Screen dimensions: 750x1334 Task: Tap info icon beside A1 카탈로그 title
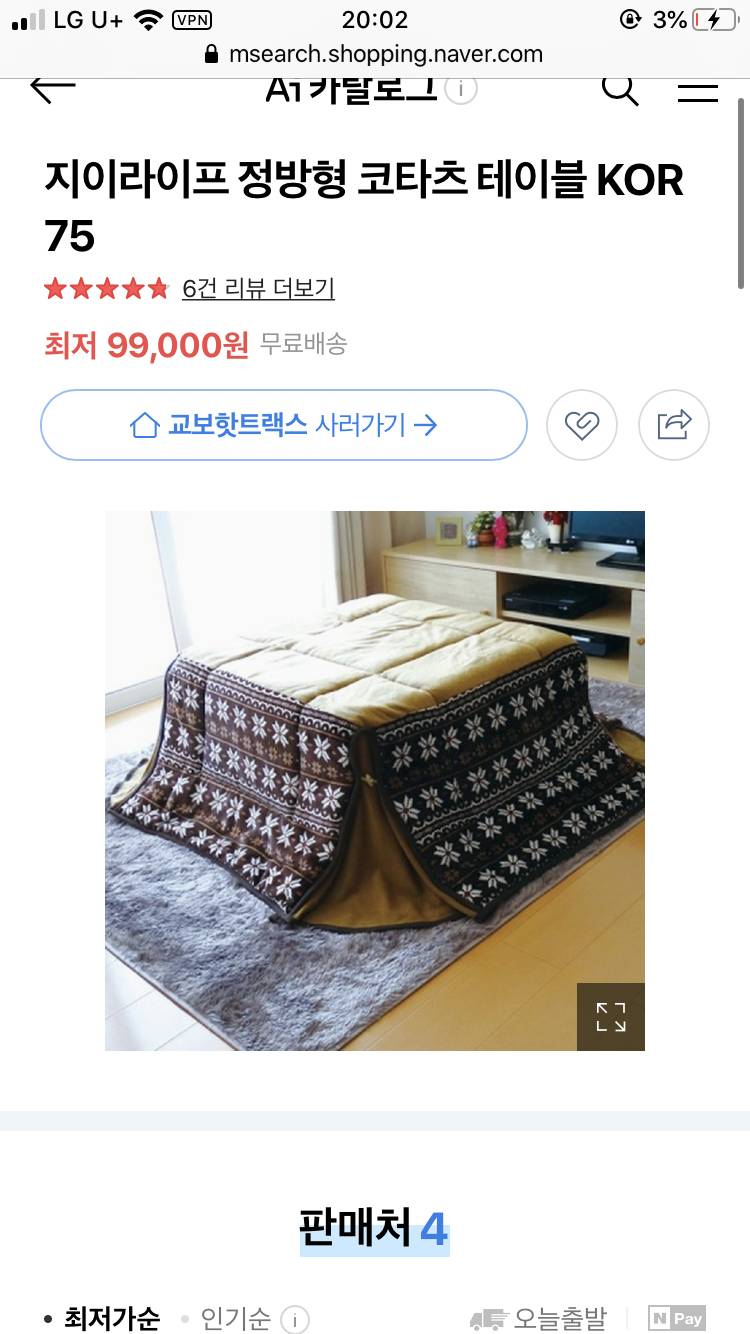pyautogui.click(x=459, y=87)
